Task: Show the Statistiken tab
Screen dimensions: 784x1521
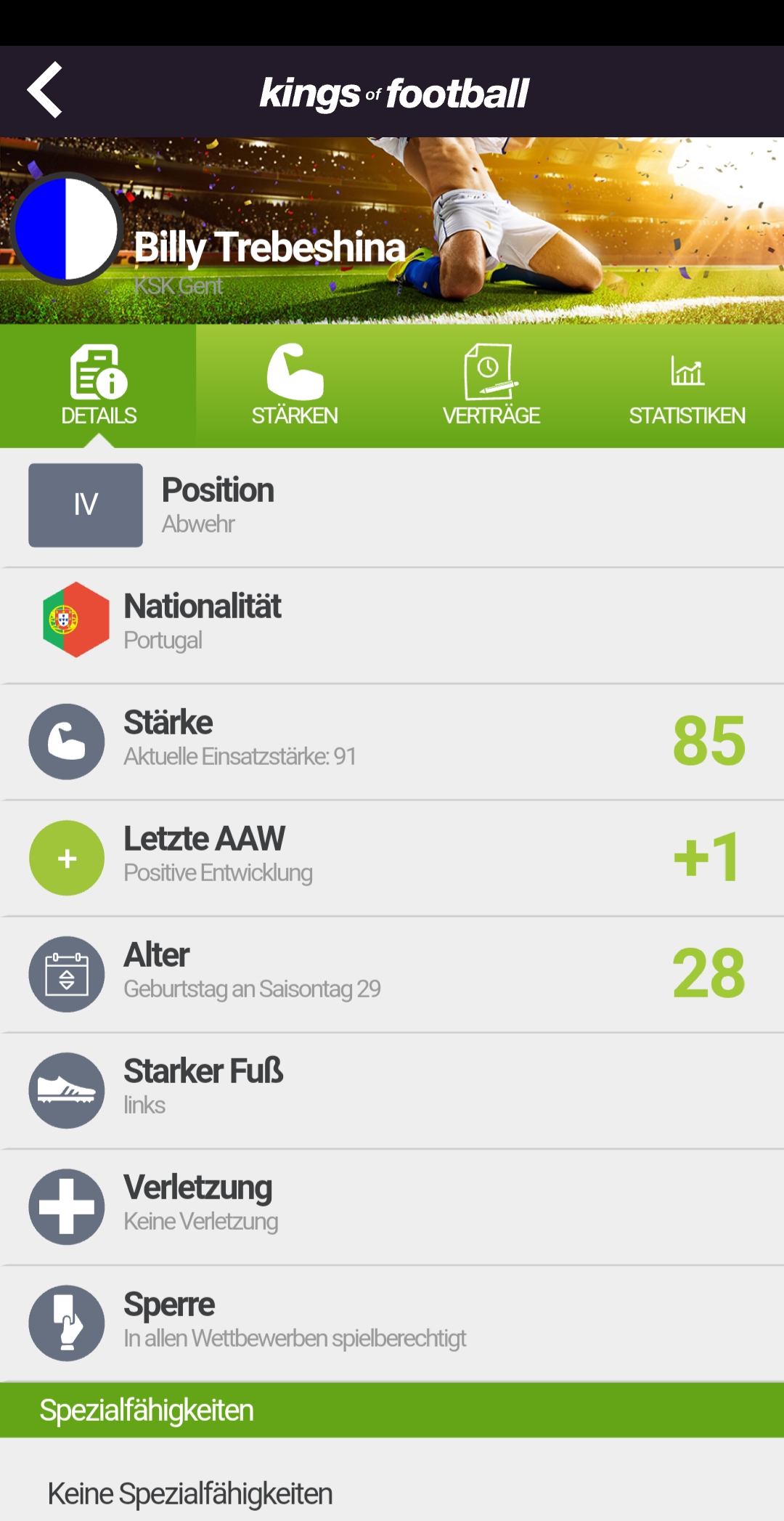Action: click(687, 386)
